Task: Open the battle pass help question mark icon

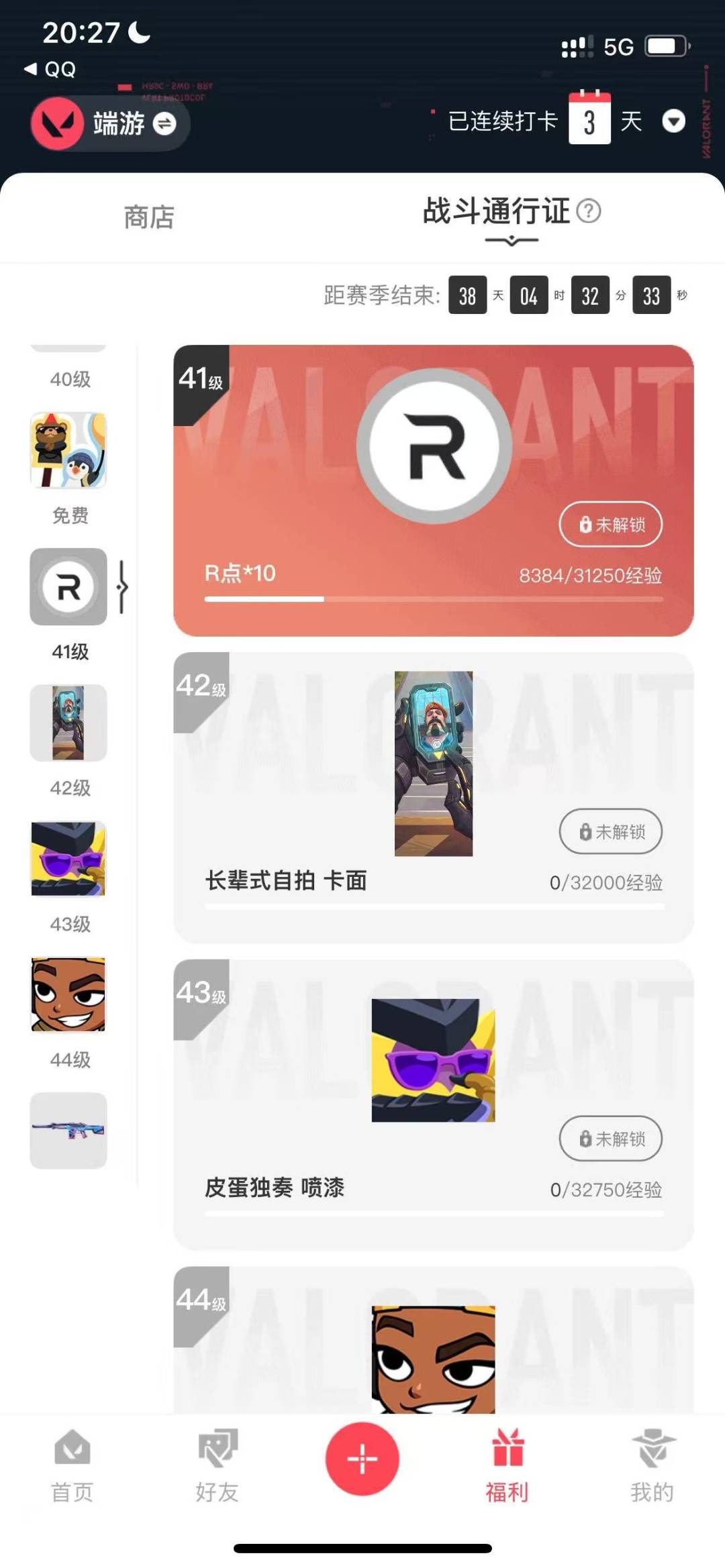Action: point(589,212)
